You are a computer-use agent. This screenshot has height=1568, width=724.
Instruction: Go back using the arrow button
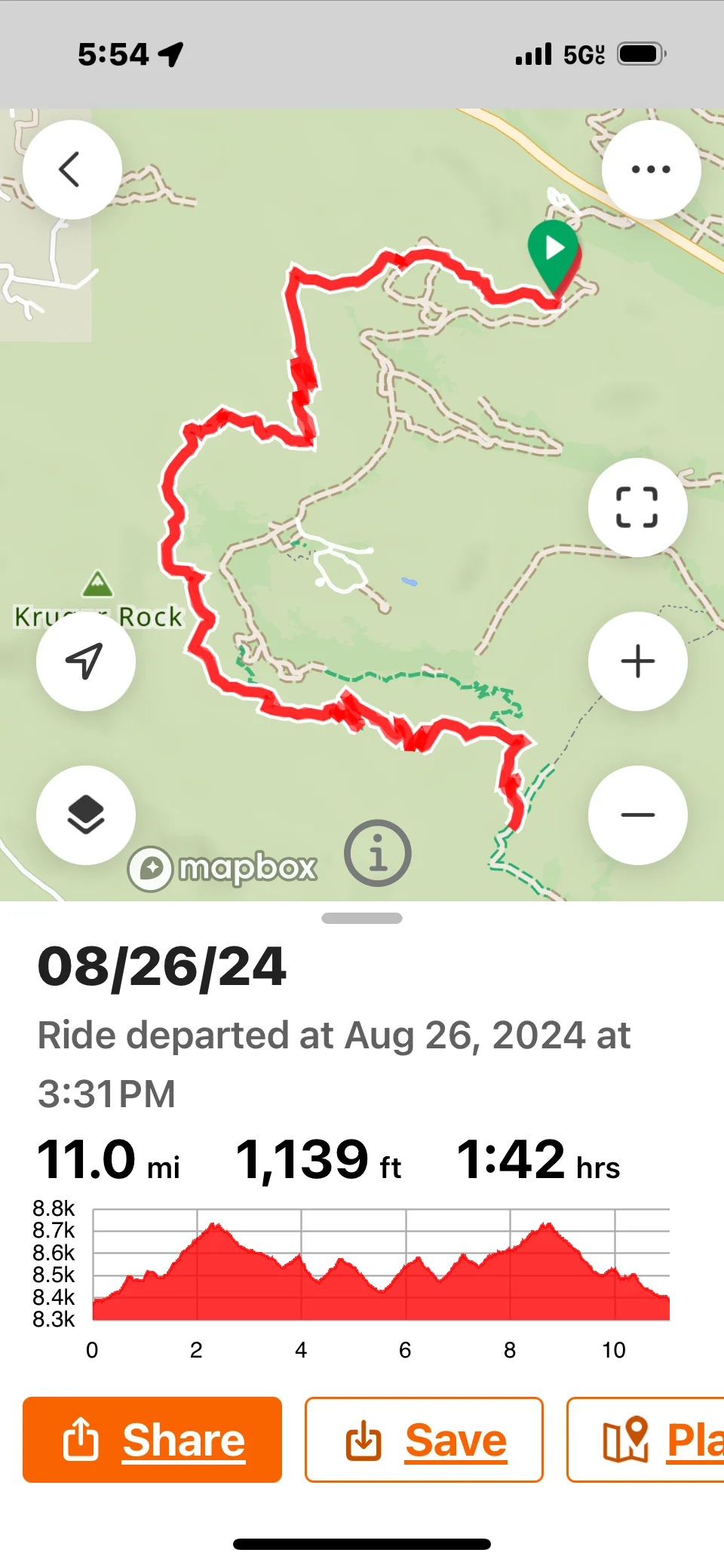pyautogui.click(x=72, y=170)
